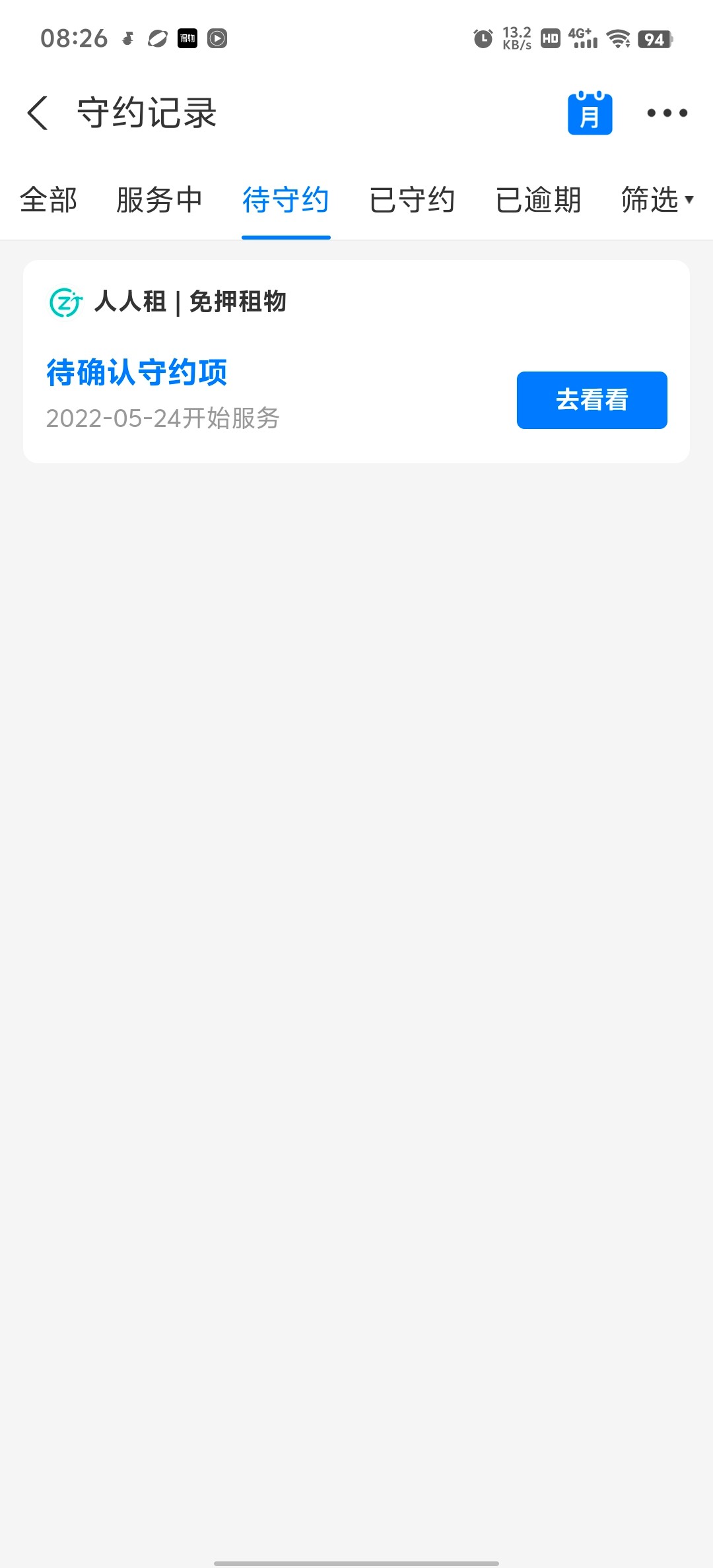Switch to the 全部 tab

(x=49, y=200)
